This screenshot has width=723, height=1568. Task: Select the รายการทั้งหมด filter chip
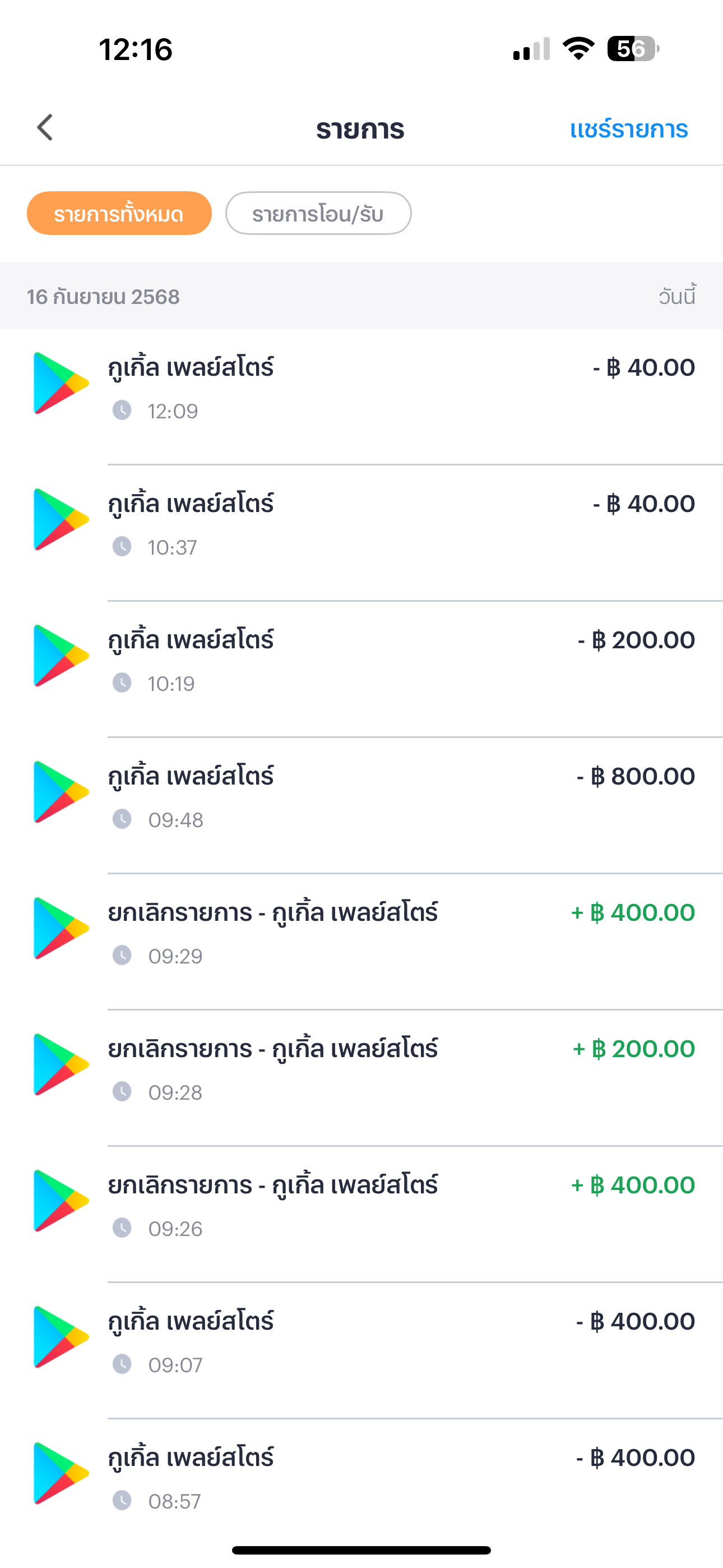119,214
